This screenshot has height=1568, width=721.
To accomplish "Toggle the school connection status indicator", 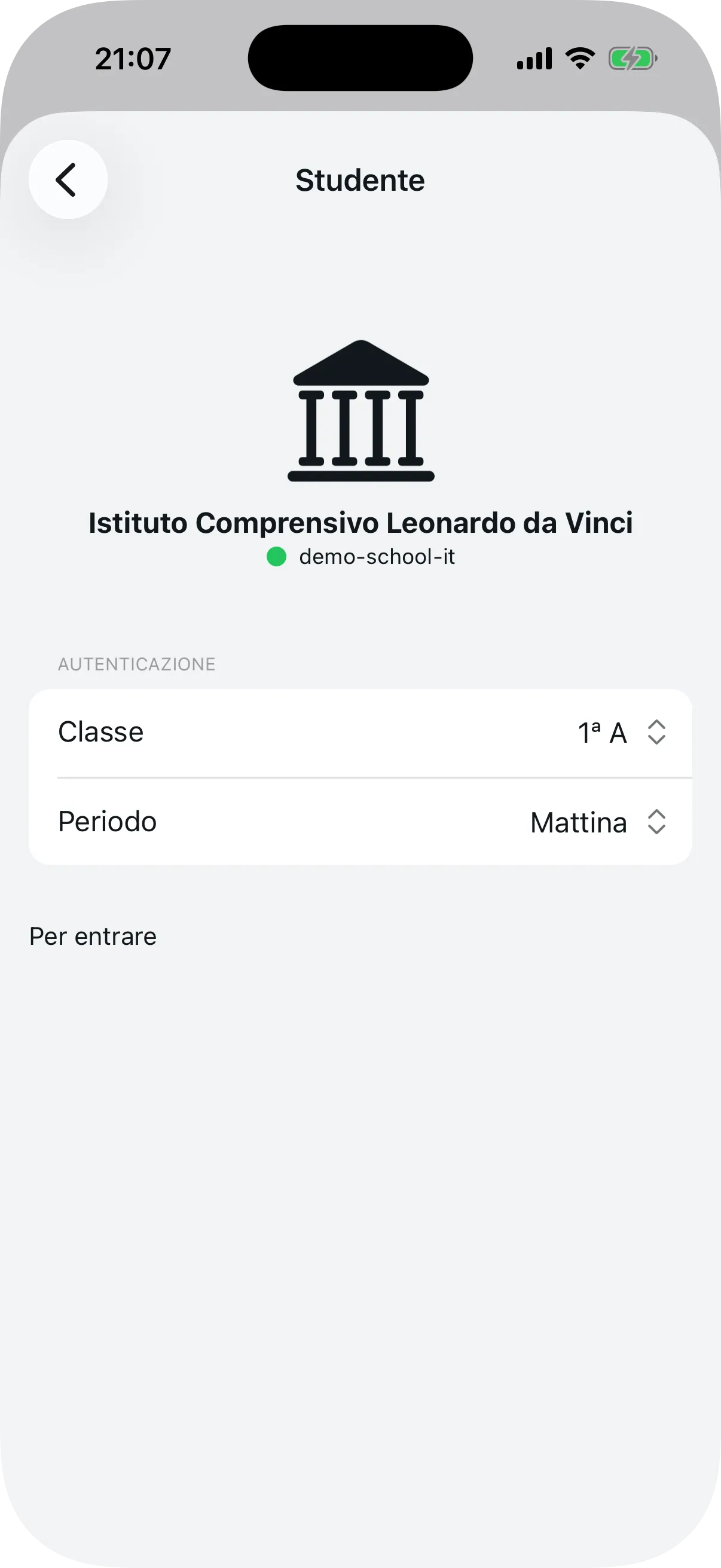I will (277, 555).
